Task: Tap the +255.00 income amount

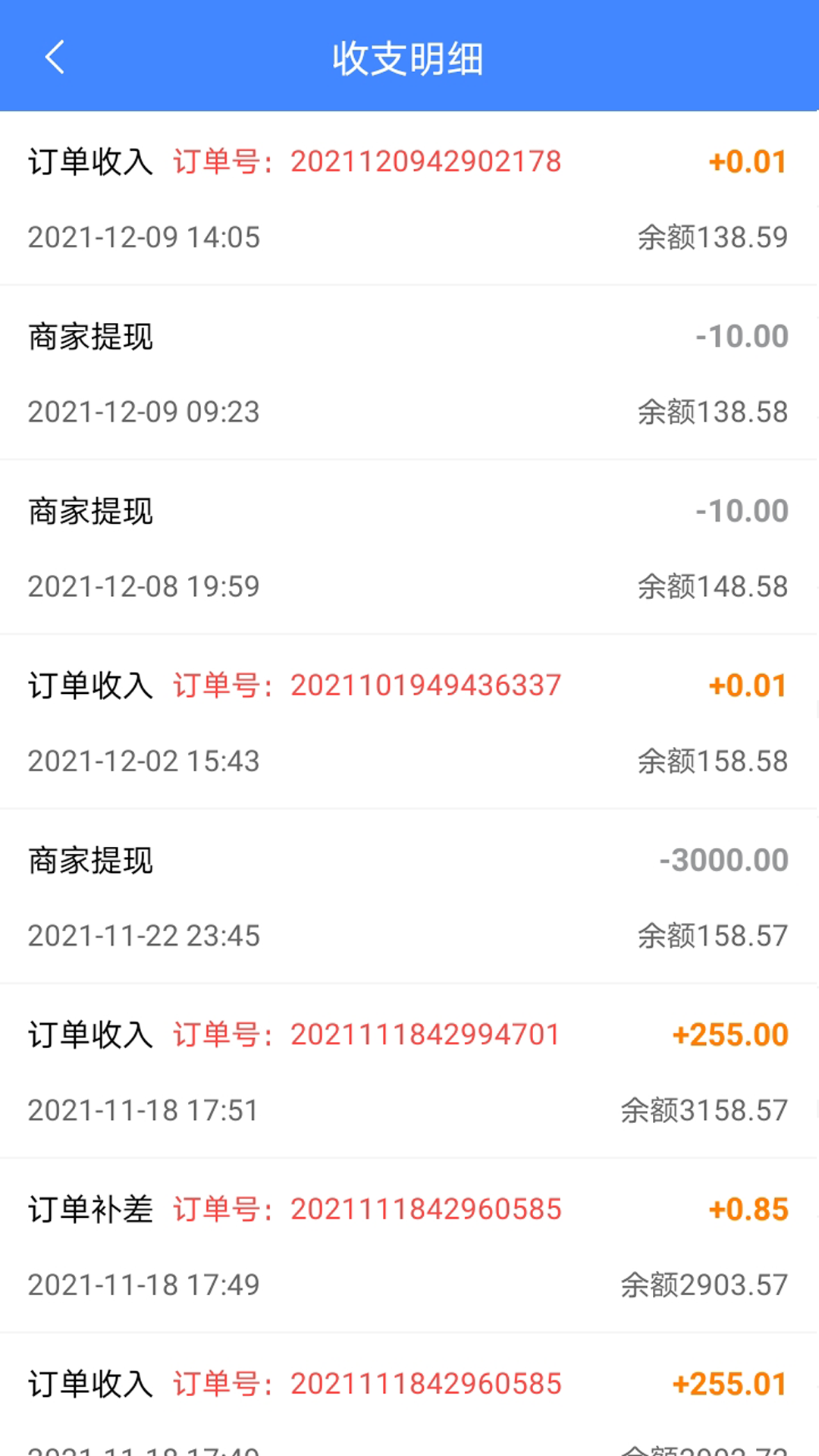Action: (x=730, y=1034)
